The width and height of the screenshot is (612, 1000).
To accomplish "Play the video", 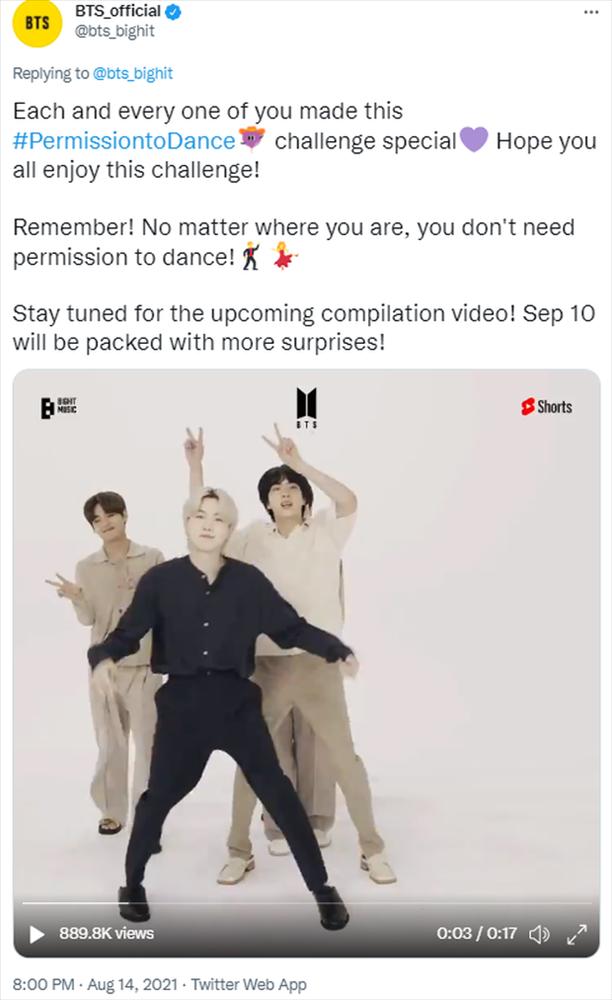I will [37, 933].
